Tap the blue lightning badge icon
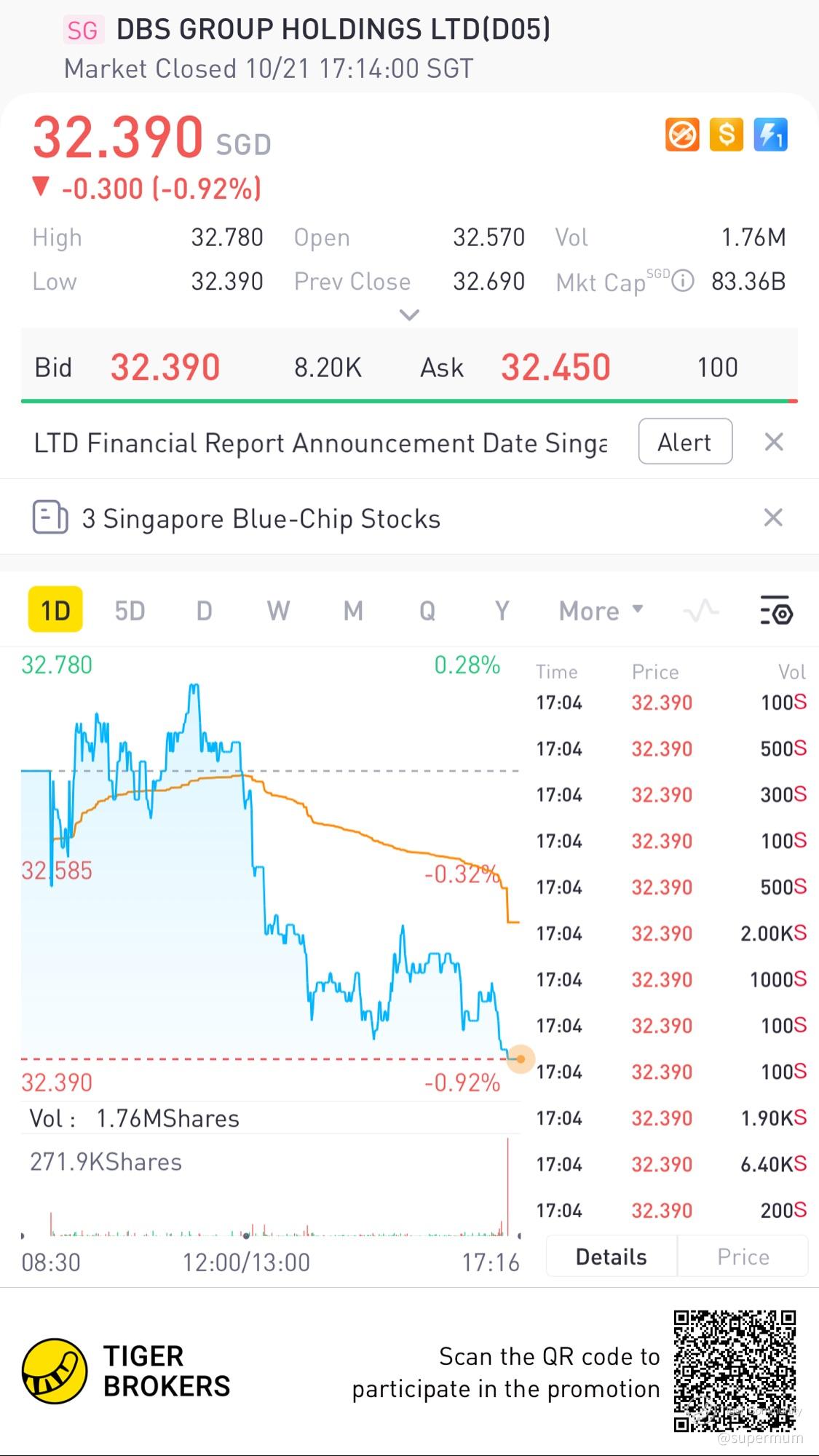The height and width of the screenshot is (1456, 819). click(770, 135)
